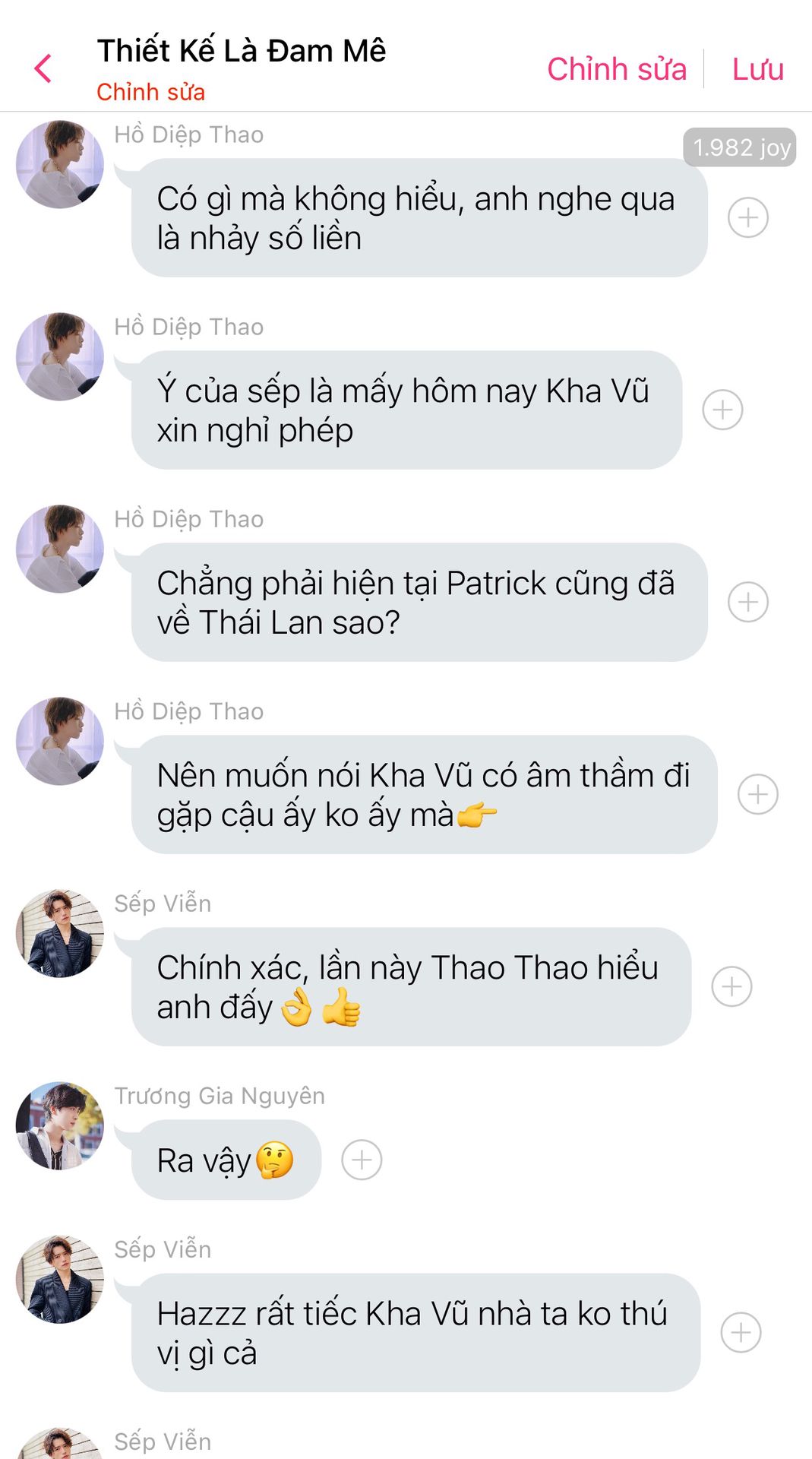Tap Lưu to save the story
The image size is (812, 1459).
(x=757, y=69)
